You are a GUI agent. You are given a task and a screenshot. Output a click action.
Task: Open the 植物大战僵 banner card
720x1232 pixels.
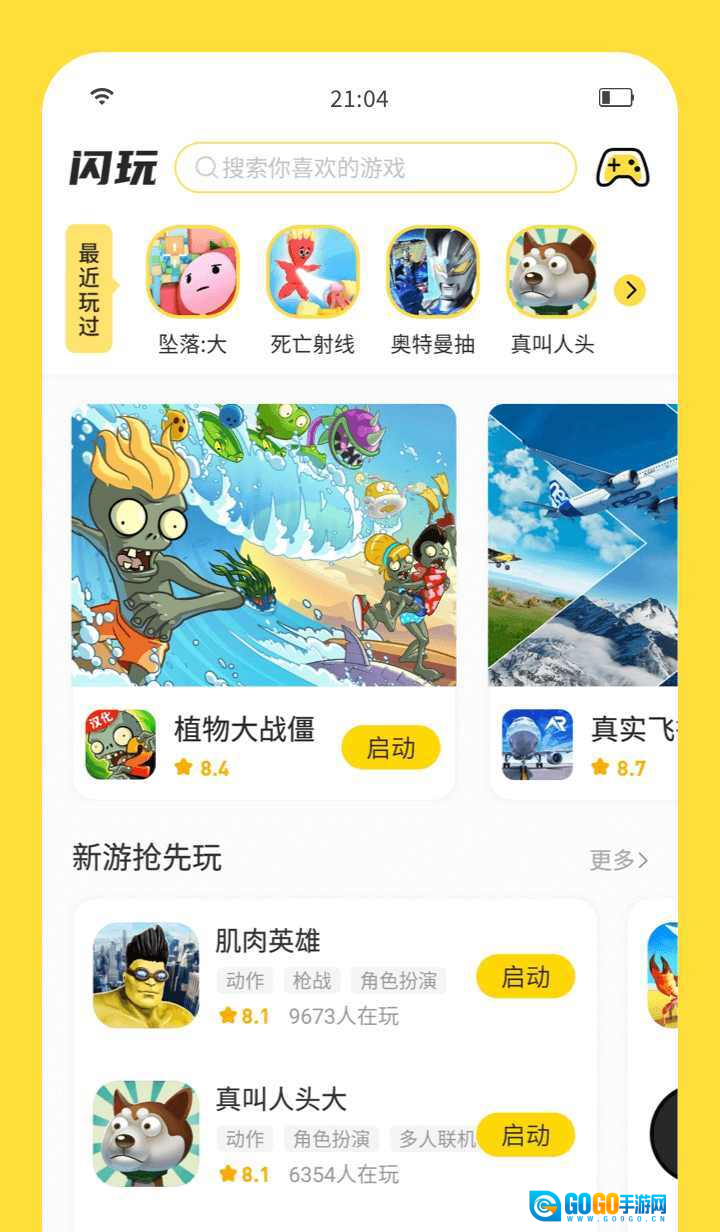264,545
